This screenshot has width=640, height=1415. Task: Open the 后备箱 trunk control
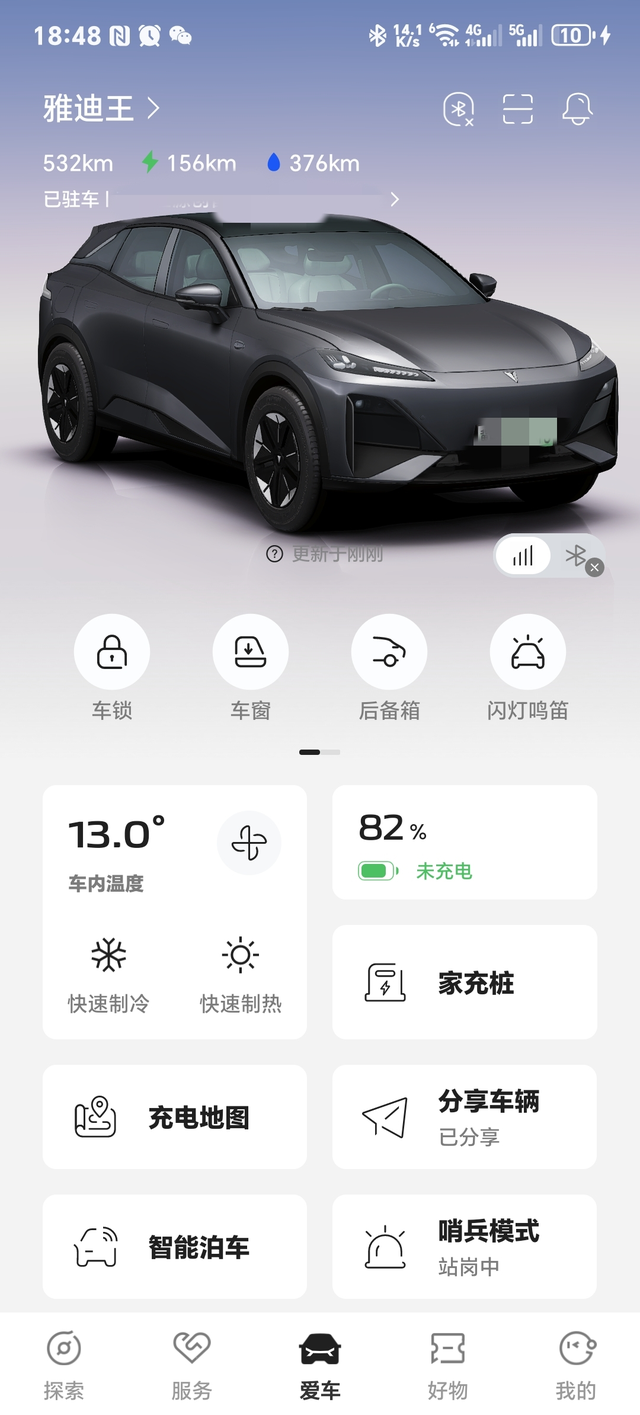(389, 653)
